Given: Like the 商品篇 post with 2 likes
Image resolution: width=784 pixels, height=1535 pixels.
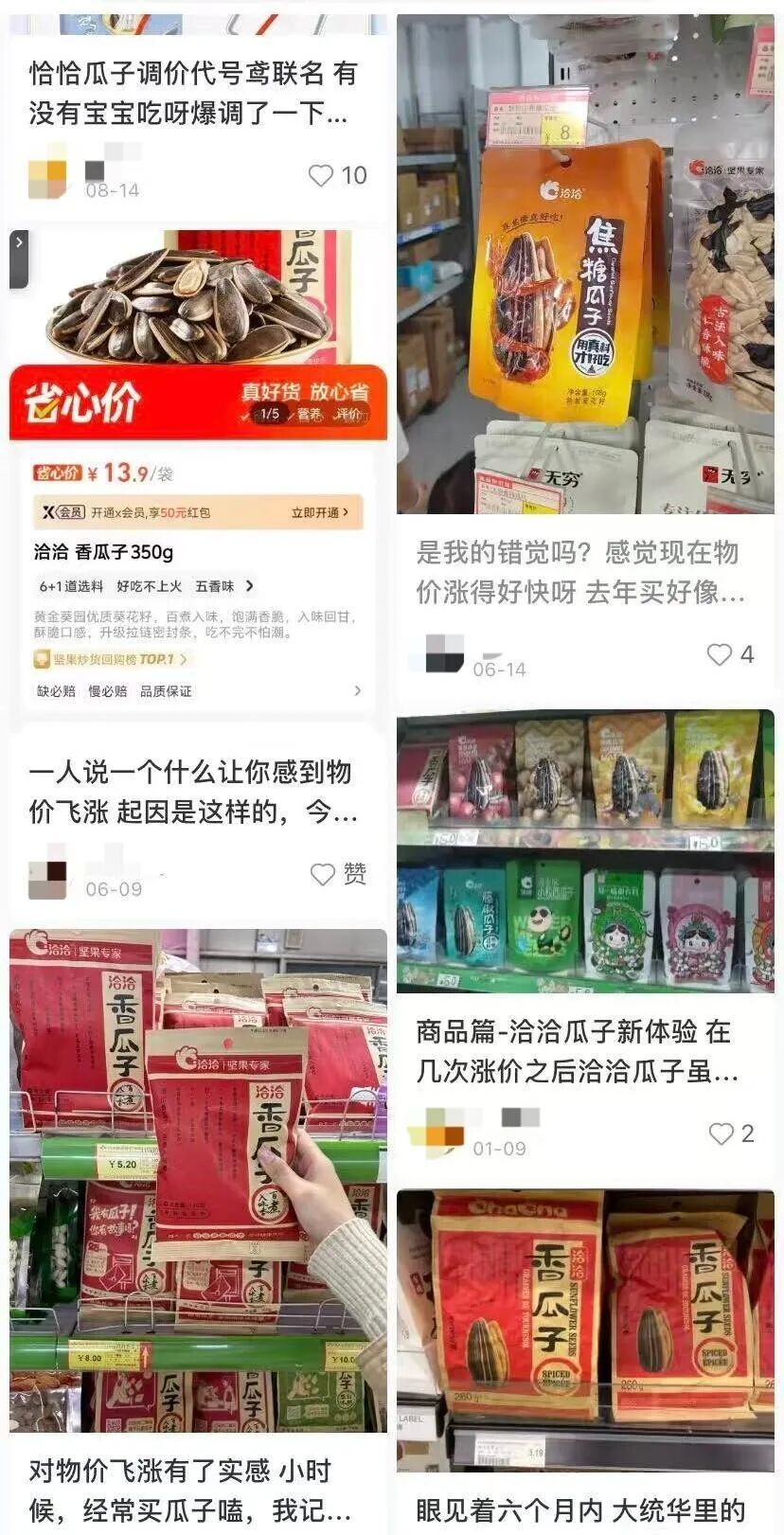Looking at the screenshot, I should pos(722,1133).
